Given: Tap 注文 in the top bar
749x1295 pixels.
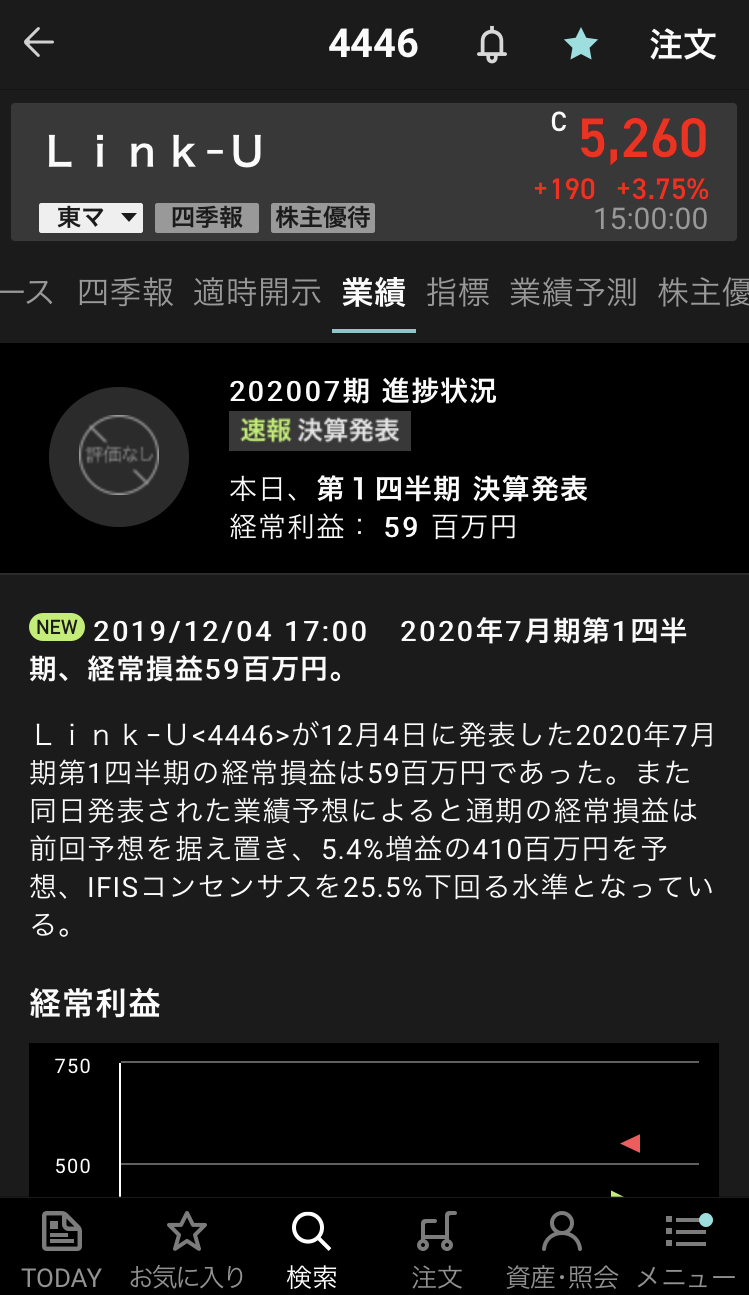Looking at the screenshot, I should 683,45.
